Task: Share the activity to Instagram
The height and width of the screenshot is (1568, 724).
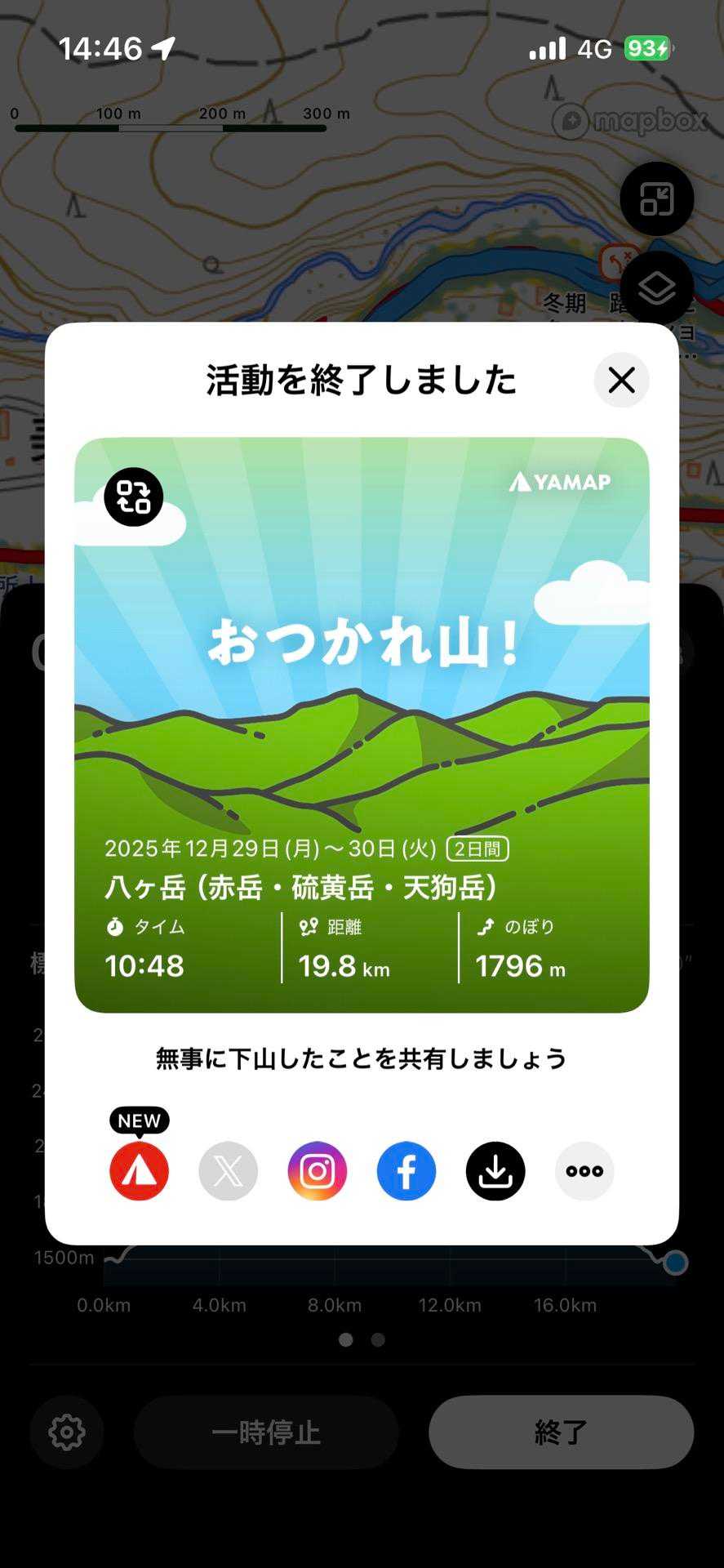Action: [318, 1170]
